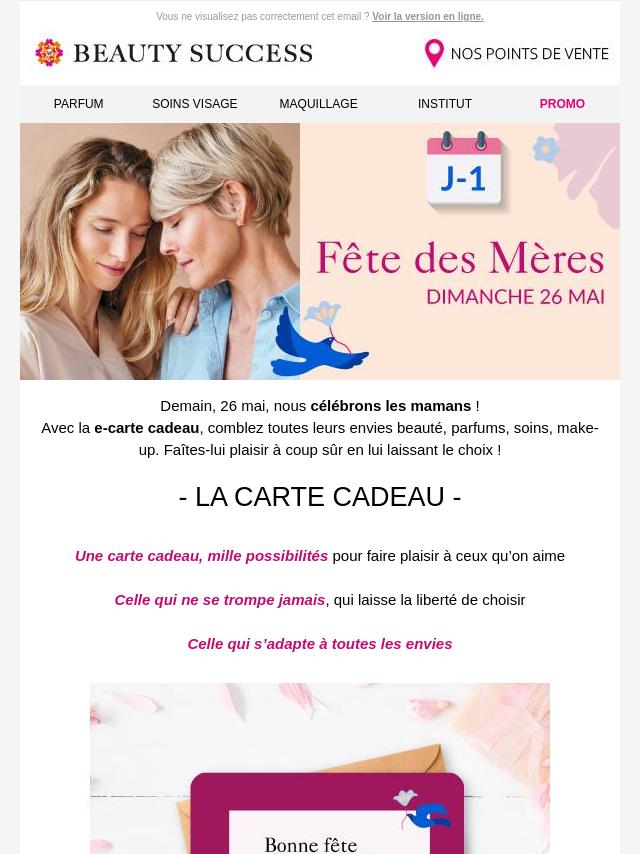This screenshot has height=854, width=640.
Task: Tap the Beauty Success logo header
Action: tap(174, 53)
